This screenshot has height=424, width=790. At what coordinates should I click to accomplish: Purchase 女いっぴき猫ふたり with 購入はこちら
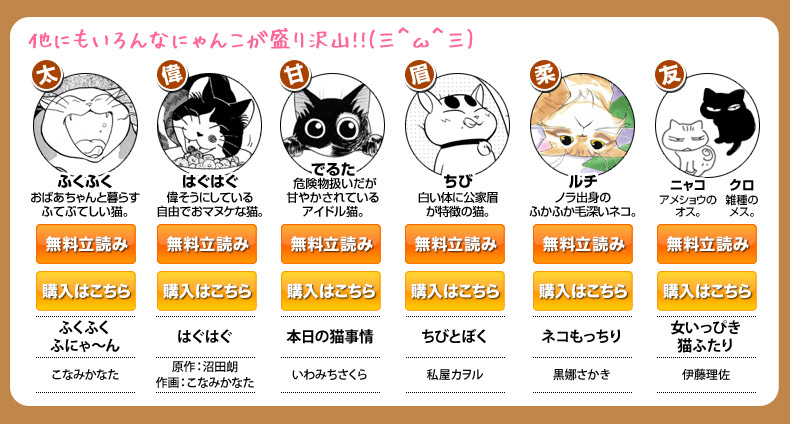coord(707,291)
